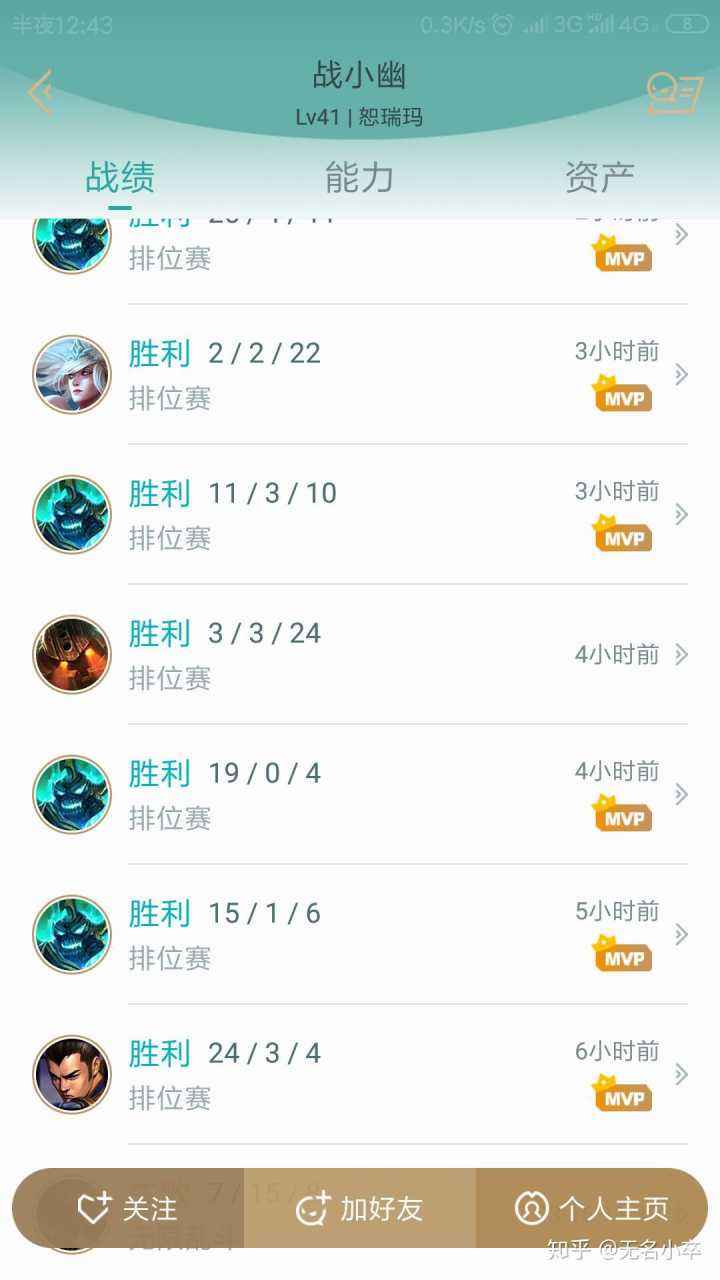
Task: Tap the back arrow icon
Action: pos(40,90)
